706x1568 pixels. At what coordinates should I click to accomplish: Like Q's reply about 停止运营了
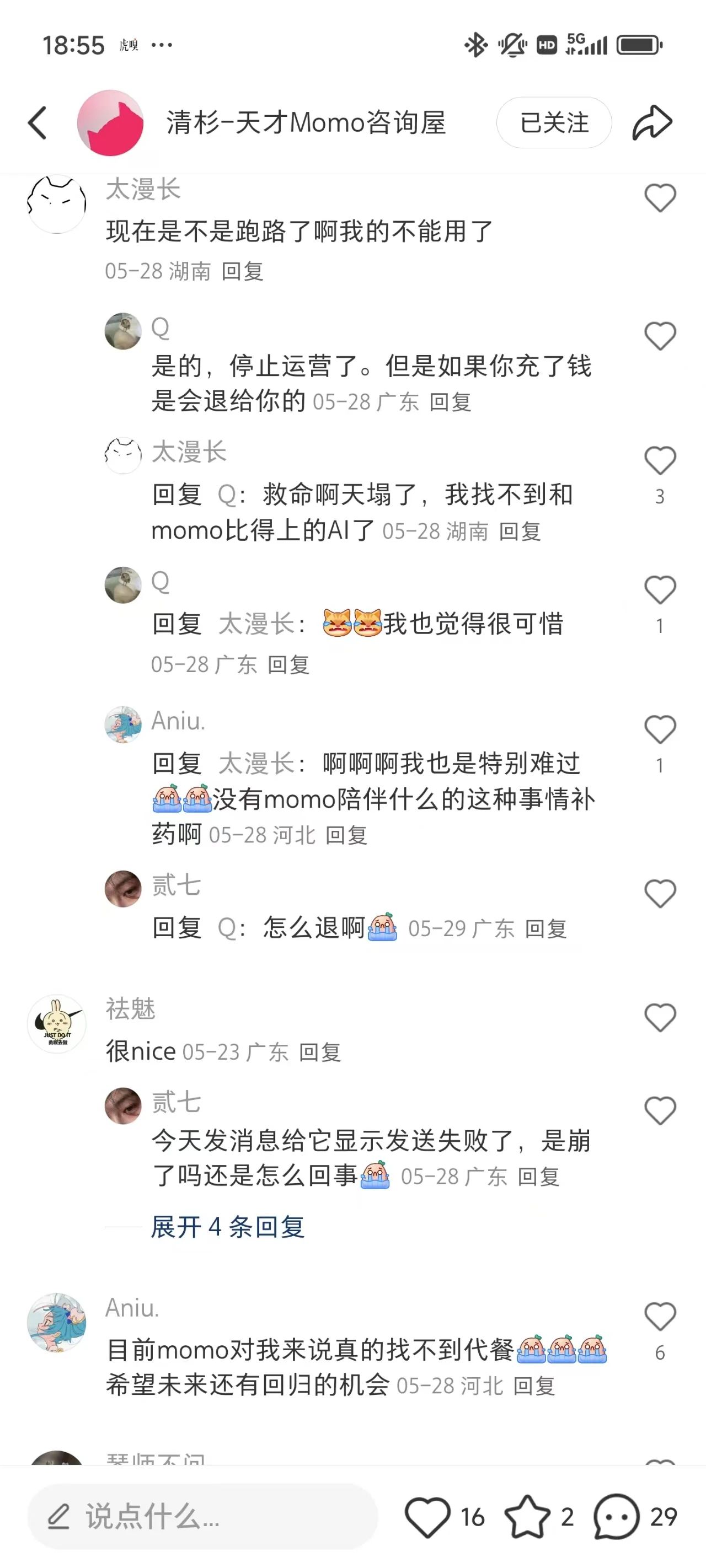click(x=660, y=336)
